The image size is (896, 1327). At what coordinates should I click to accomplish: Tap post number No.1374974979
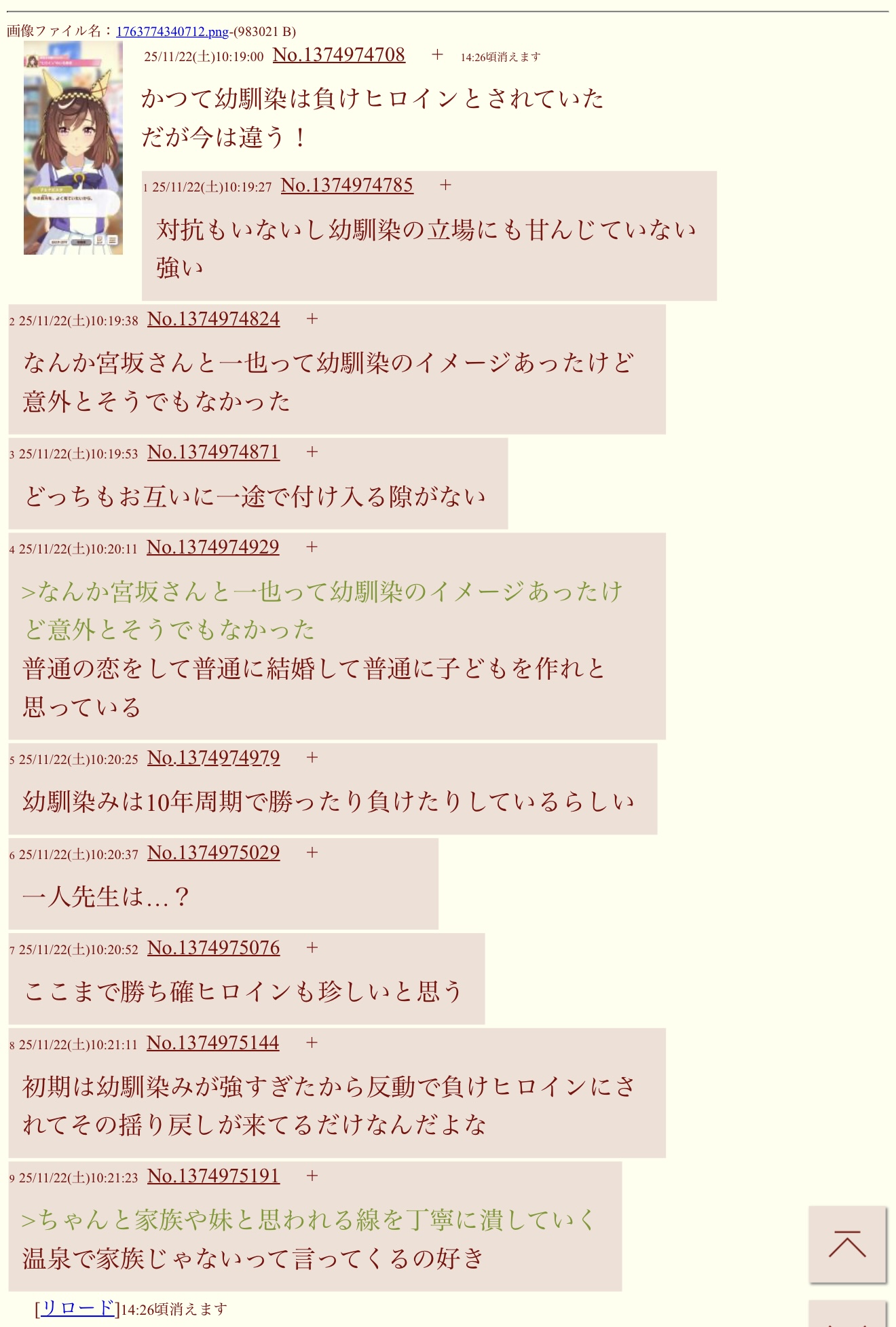tap(213, 758)
